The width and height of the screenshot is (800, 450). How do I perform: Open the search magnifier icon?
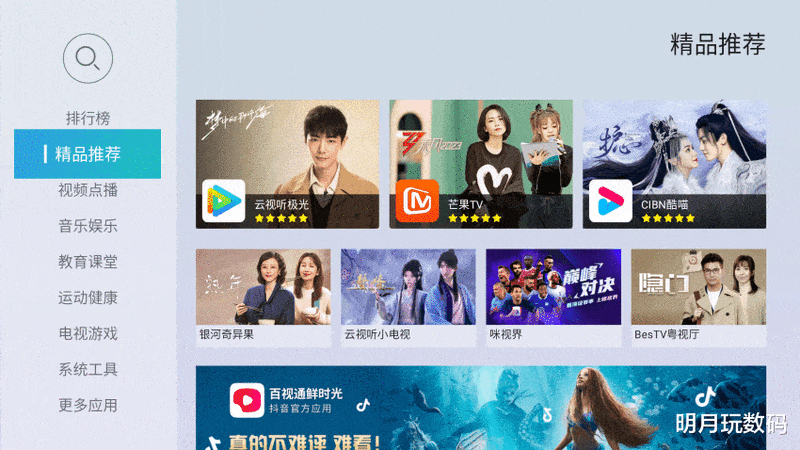88,58
